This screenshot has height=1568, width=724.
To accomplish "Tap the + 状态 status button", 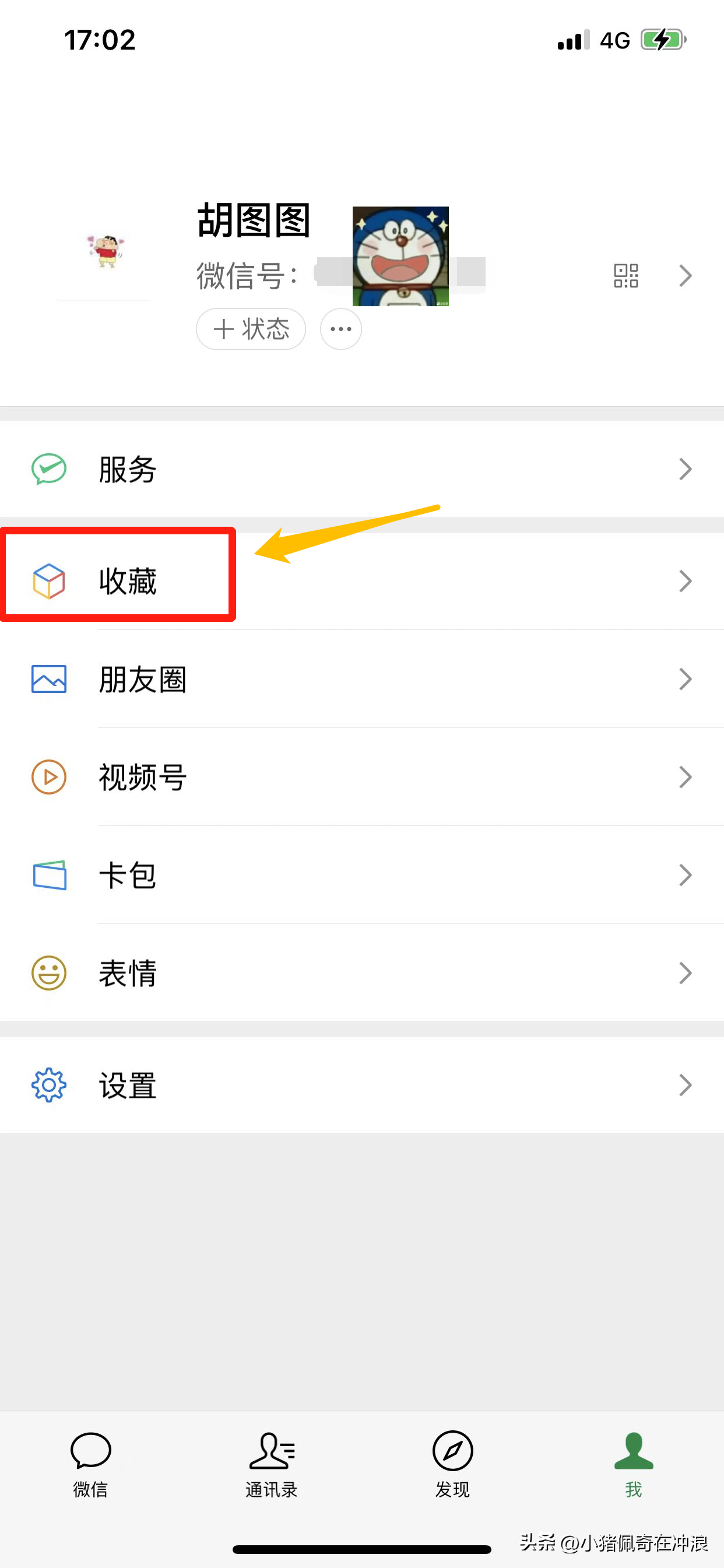I will tap(251, 328).
